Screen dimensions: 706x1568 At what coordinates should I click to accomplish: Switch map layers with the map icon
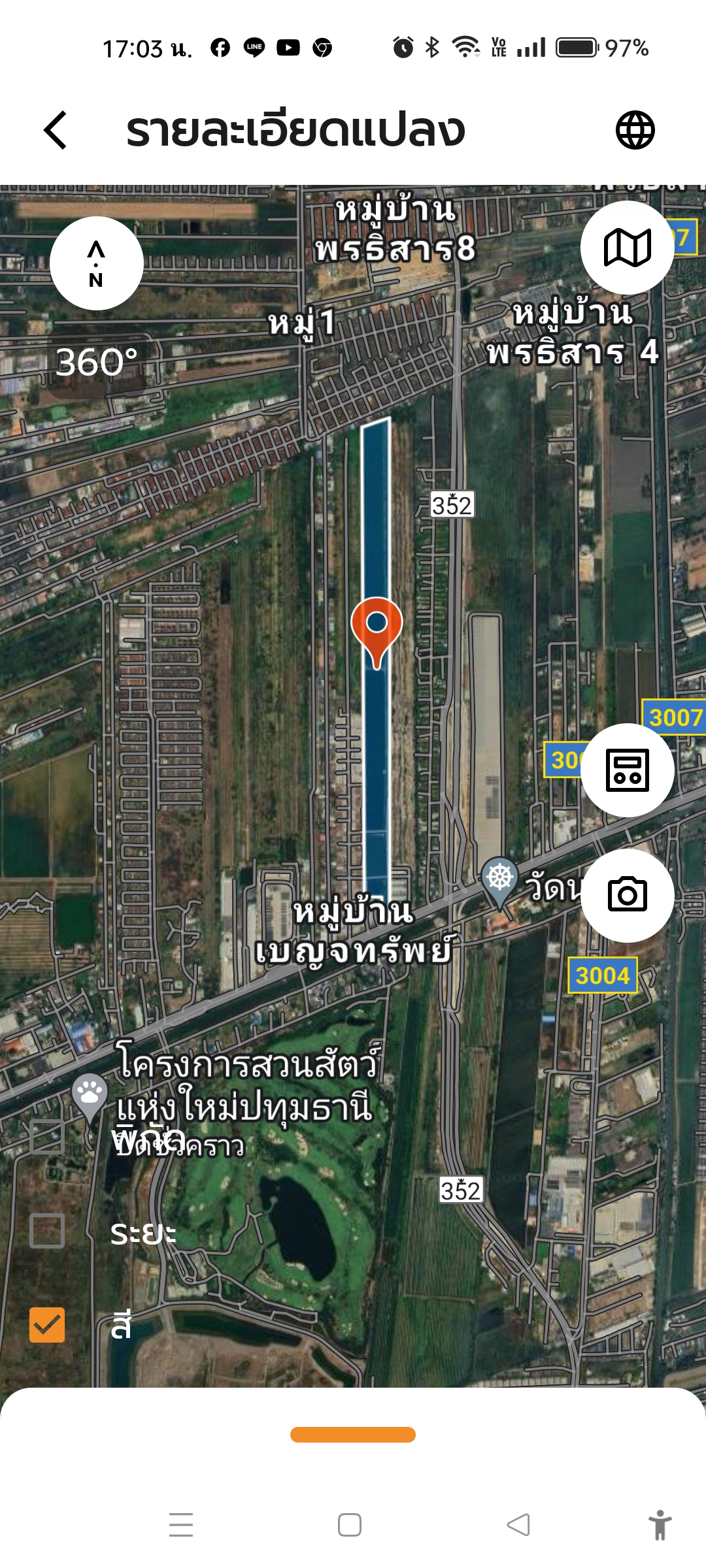(x=628, y=248)
